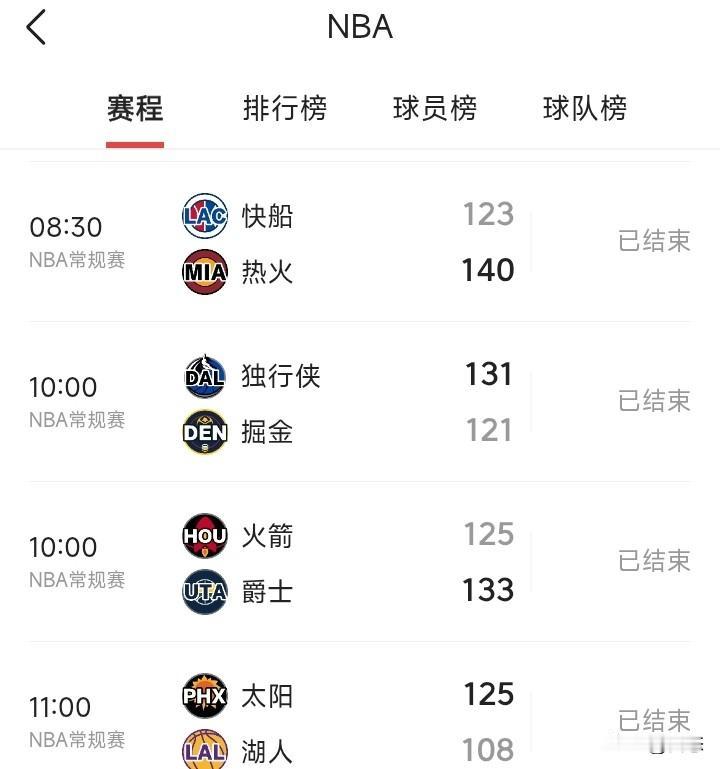Click the NBA title in header
The width and height of the screenshot is (720, 769).
tap(358, 27)
